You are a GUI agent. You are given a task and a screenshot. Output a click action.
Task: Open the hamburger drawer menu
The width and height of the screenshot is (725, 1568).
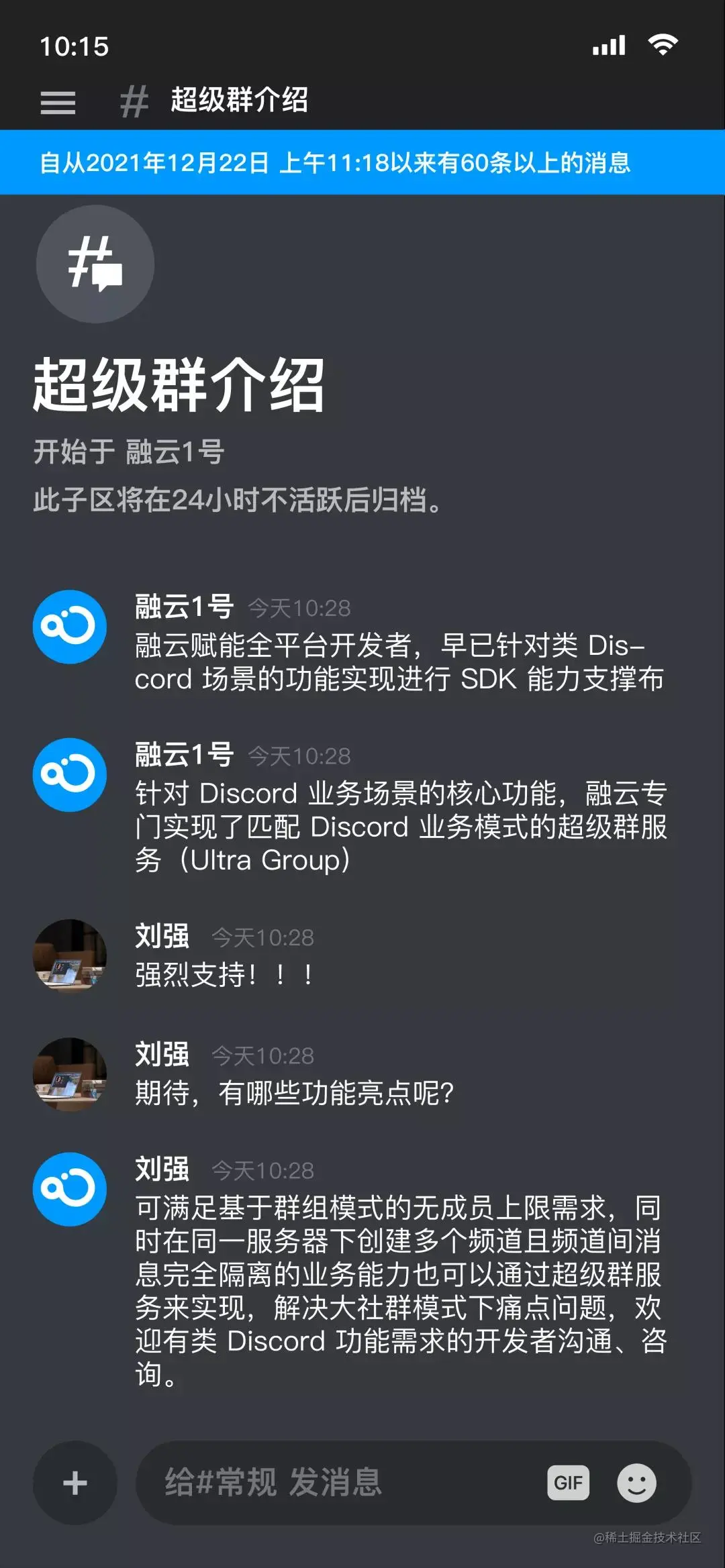tap(58, 102)
